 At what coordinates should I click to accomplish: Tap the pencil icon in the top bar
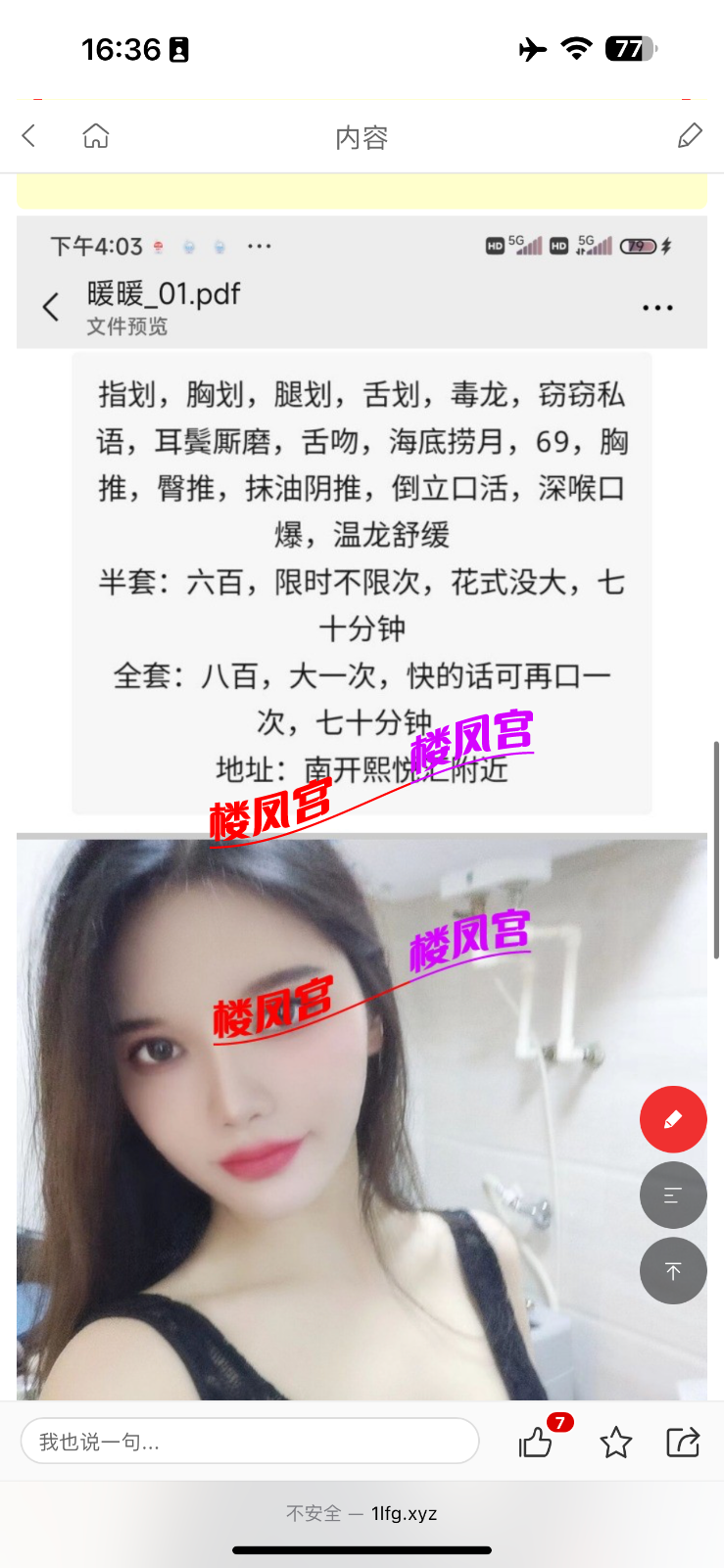pyautogui.click(x=690, y=136)
